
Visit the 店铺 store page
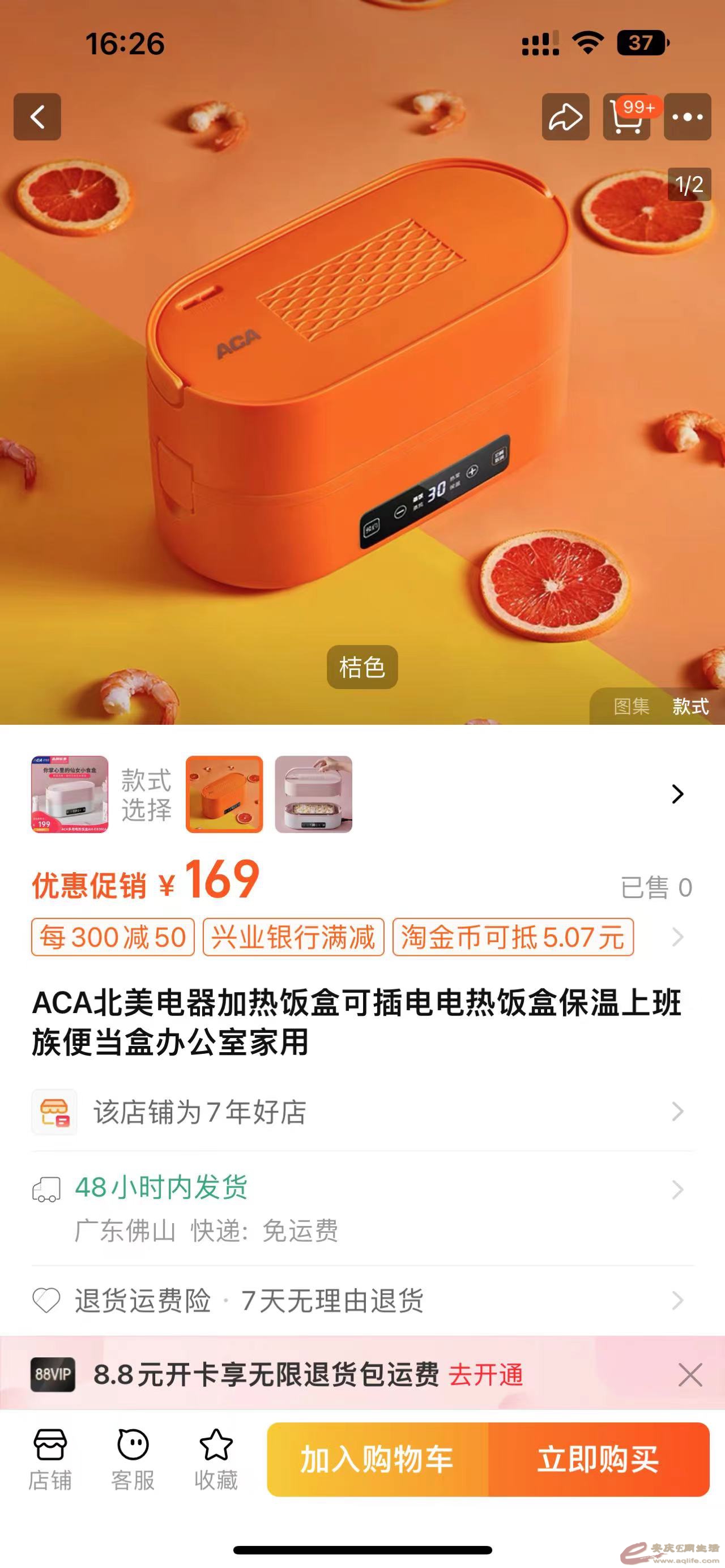[x=50, y=1460]
